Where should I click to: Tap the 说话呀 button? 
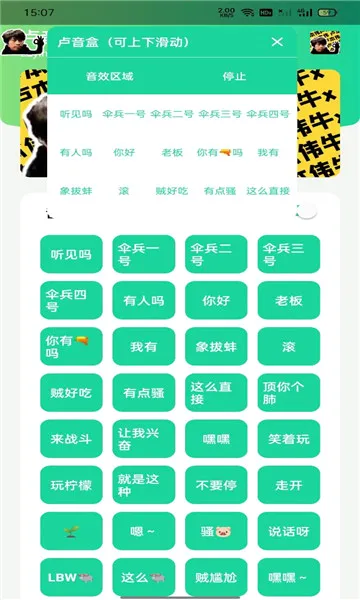pos(289,531)
